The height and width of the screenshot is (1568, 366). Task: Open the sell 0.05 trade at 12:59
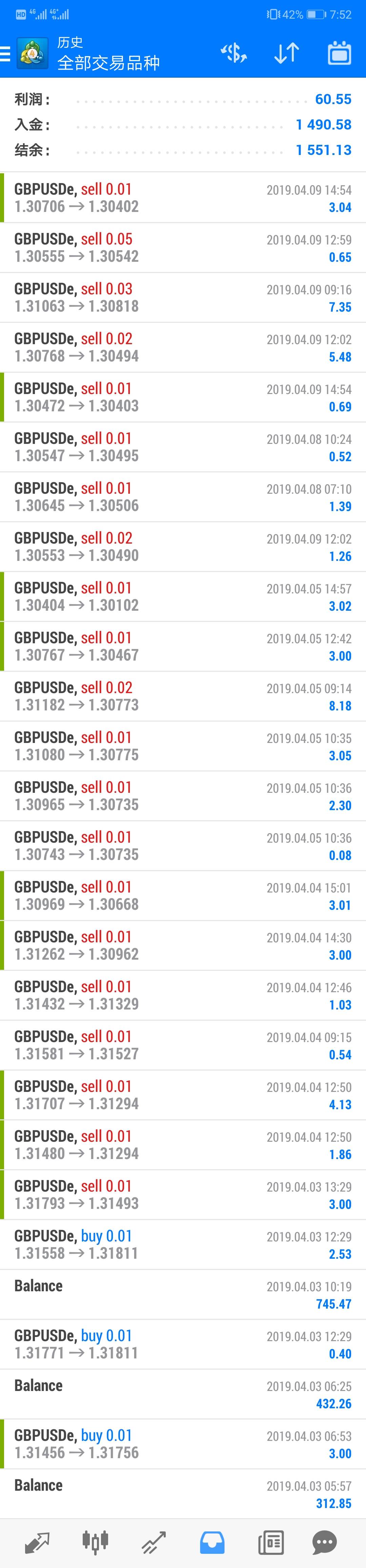pyautogui.click(x=183, y=248)
